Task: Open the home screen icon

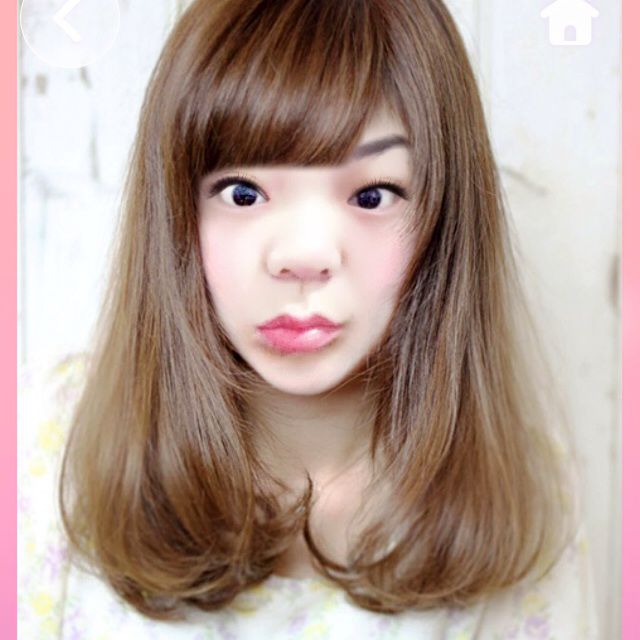Action: pyautogui.click(x=569, y=20)
